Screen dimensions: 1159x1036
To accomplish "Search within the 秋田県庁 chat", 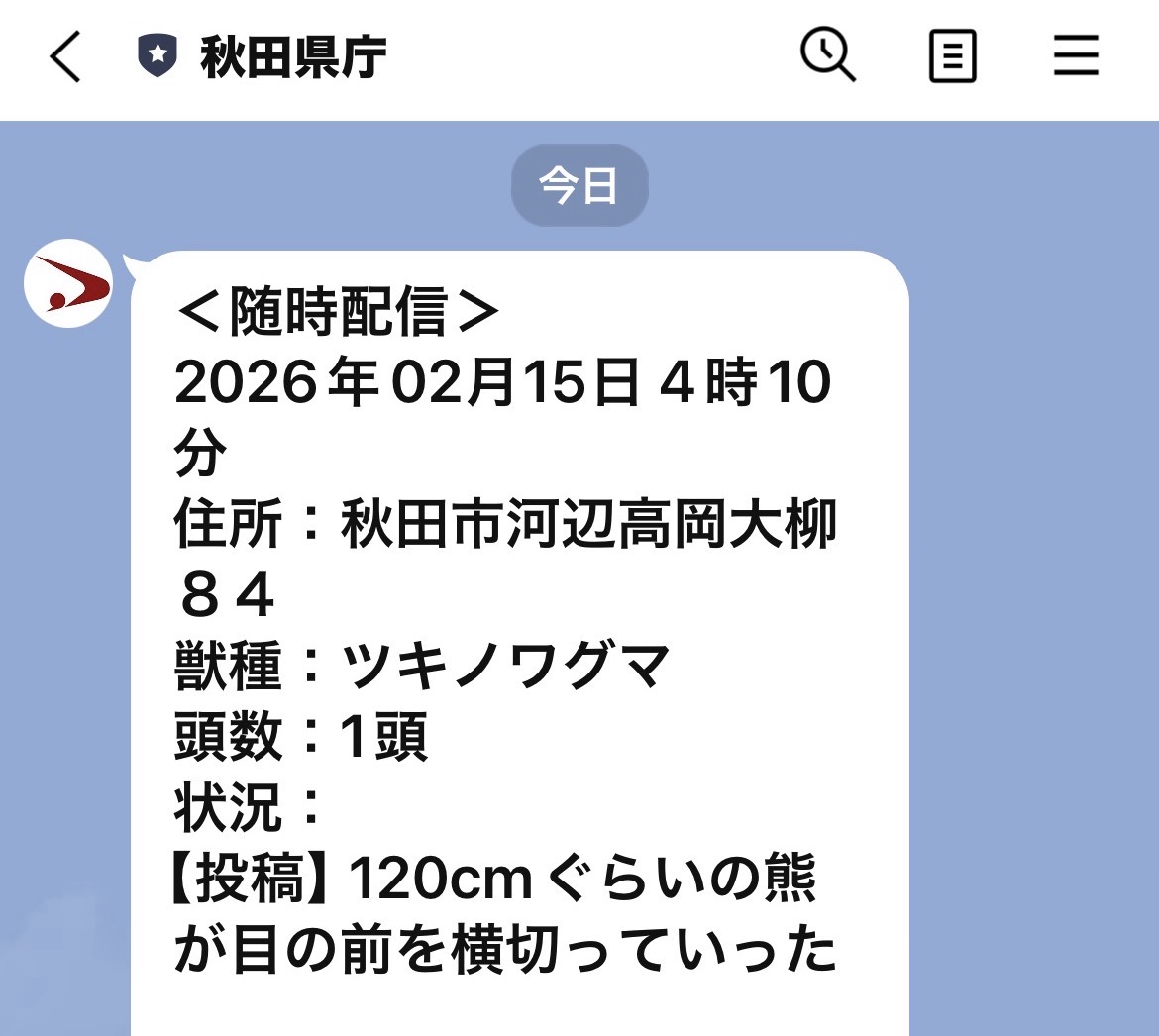I will point(827,55).
